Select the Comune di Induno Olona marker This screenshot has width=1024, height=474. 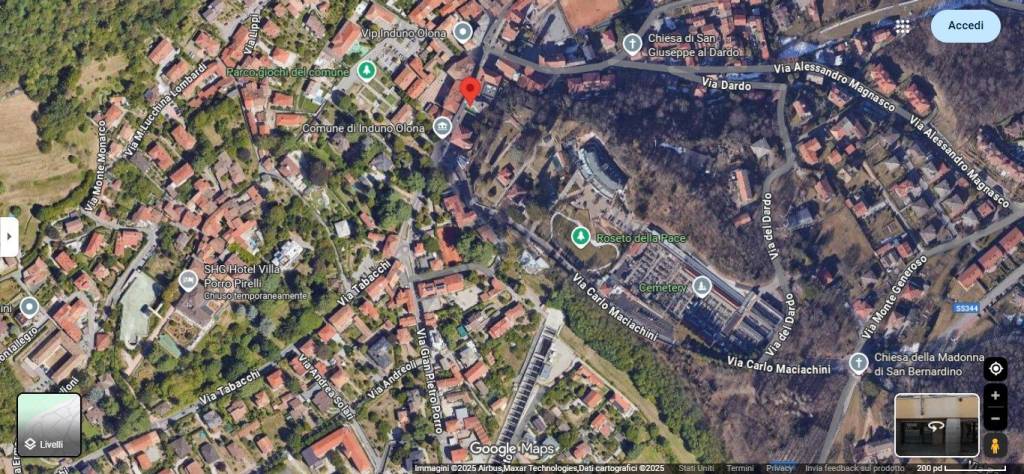(x=442, y=126)
